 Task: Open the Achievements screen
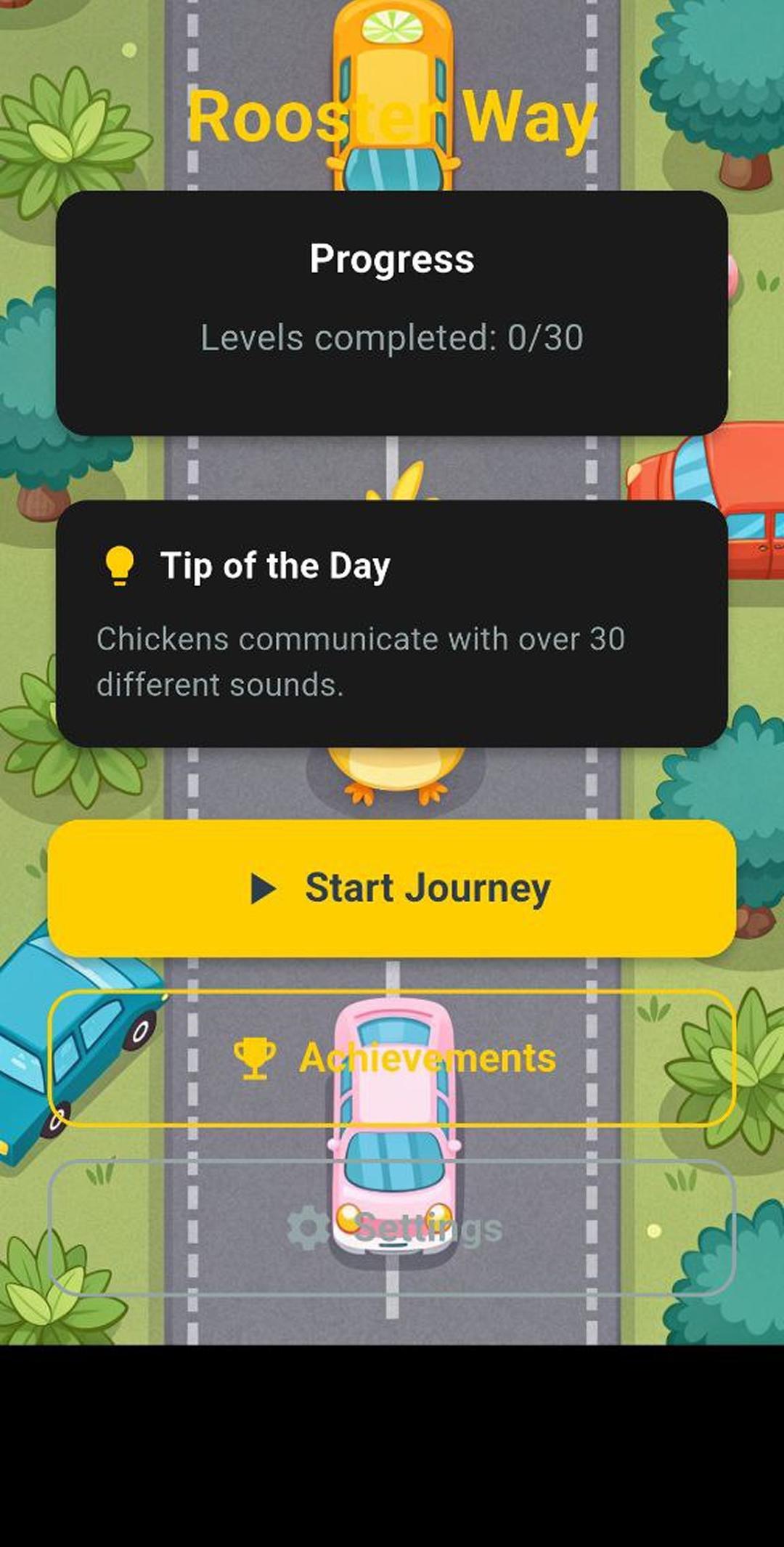point(392,1058)
